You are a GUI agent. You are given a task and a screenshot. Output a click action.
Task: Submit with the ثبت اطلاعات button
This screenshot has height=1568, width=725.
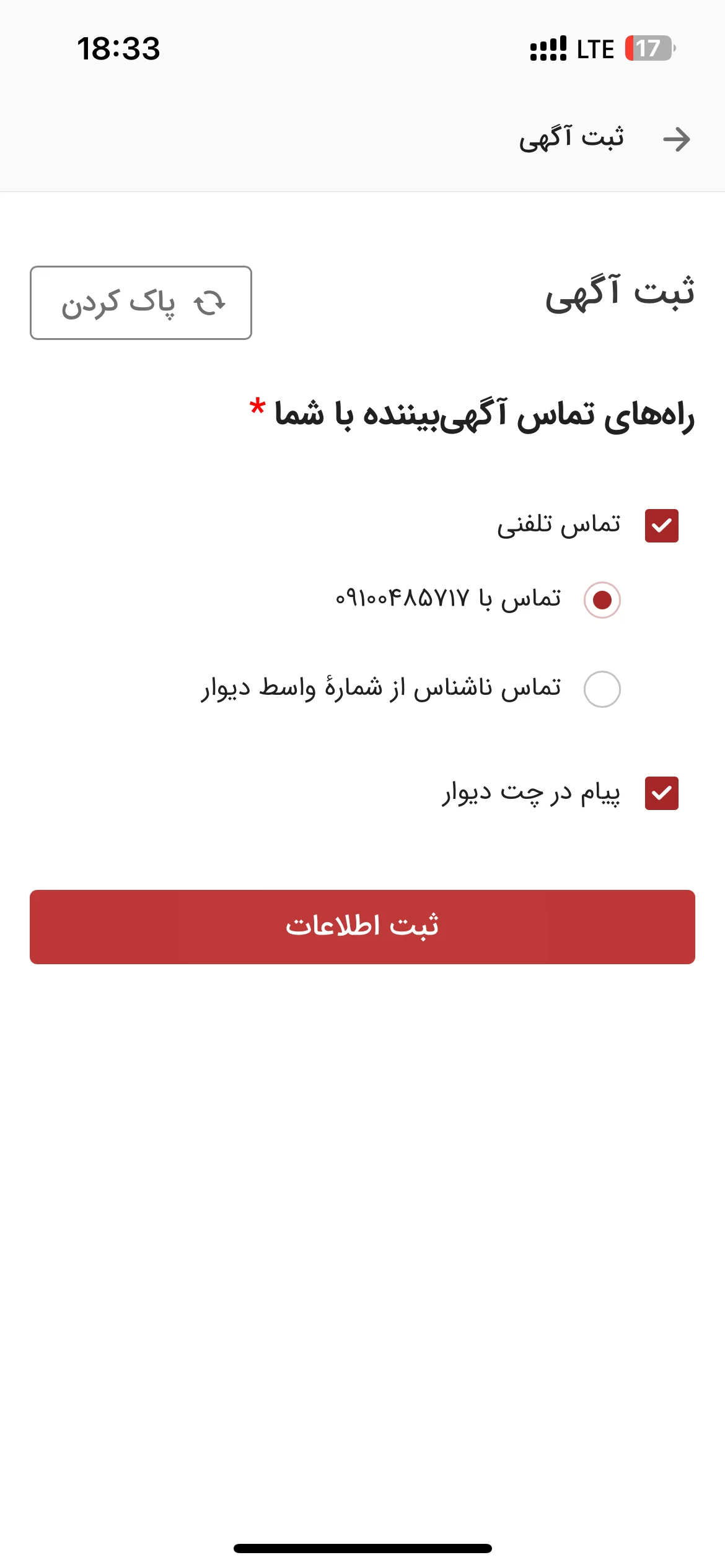(362, 927)
